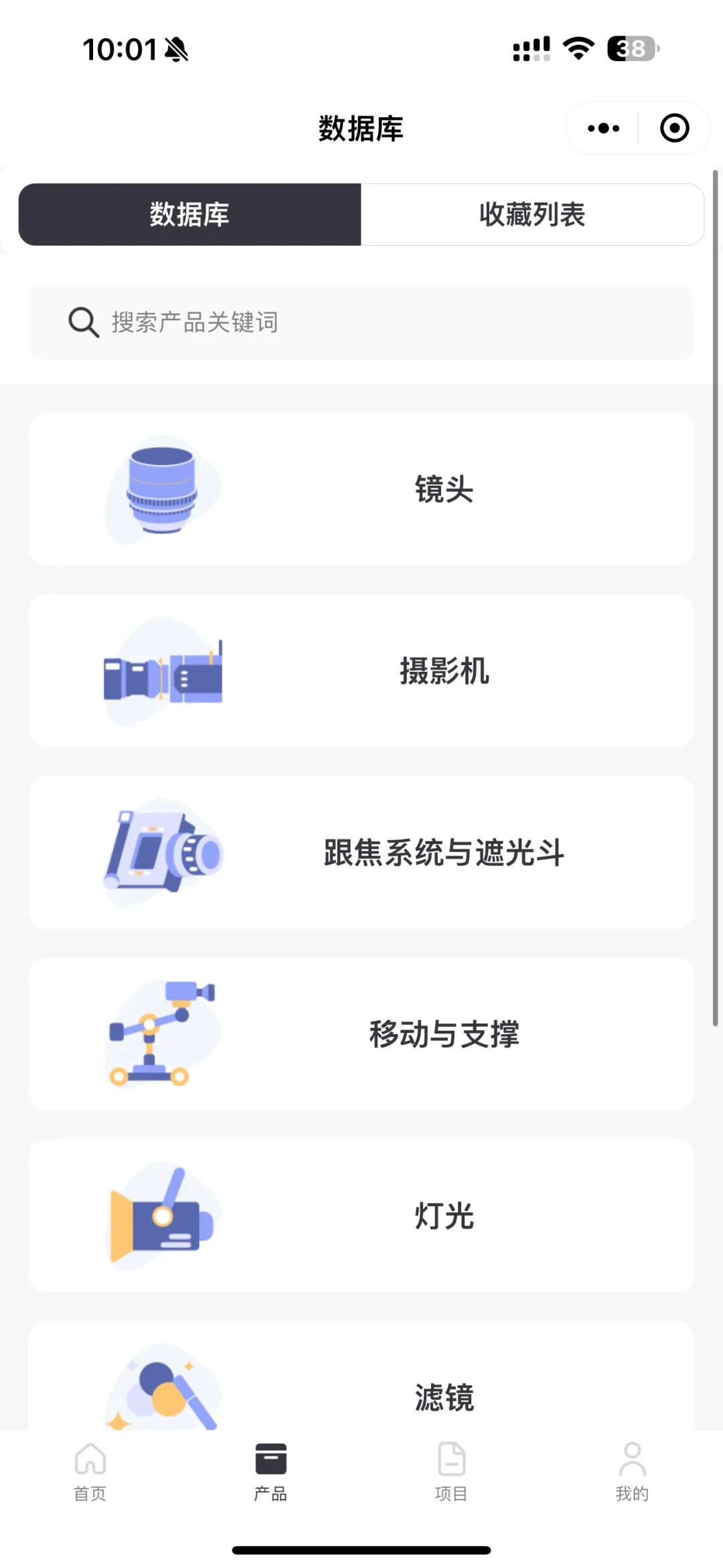Screen dimensions: 723x1568
Task: Switch to the 项目 tab
Action: pyautogui.click(x=451, y=1470)
